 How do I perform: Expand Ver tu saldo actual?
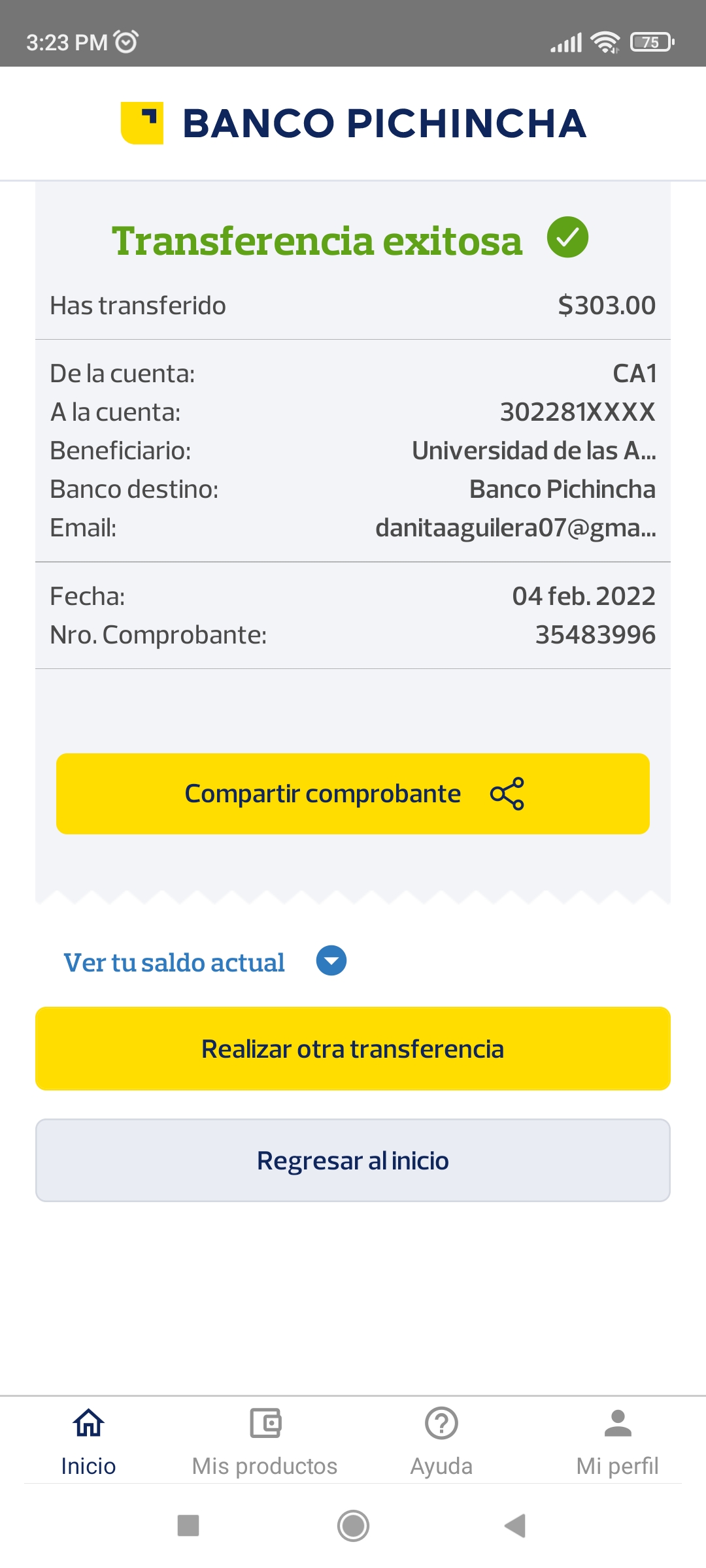[x=331, y=961]
